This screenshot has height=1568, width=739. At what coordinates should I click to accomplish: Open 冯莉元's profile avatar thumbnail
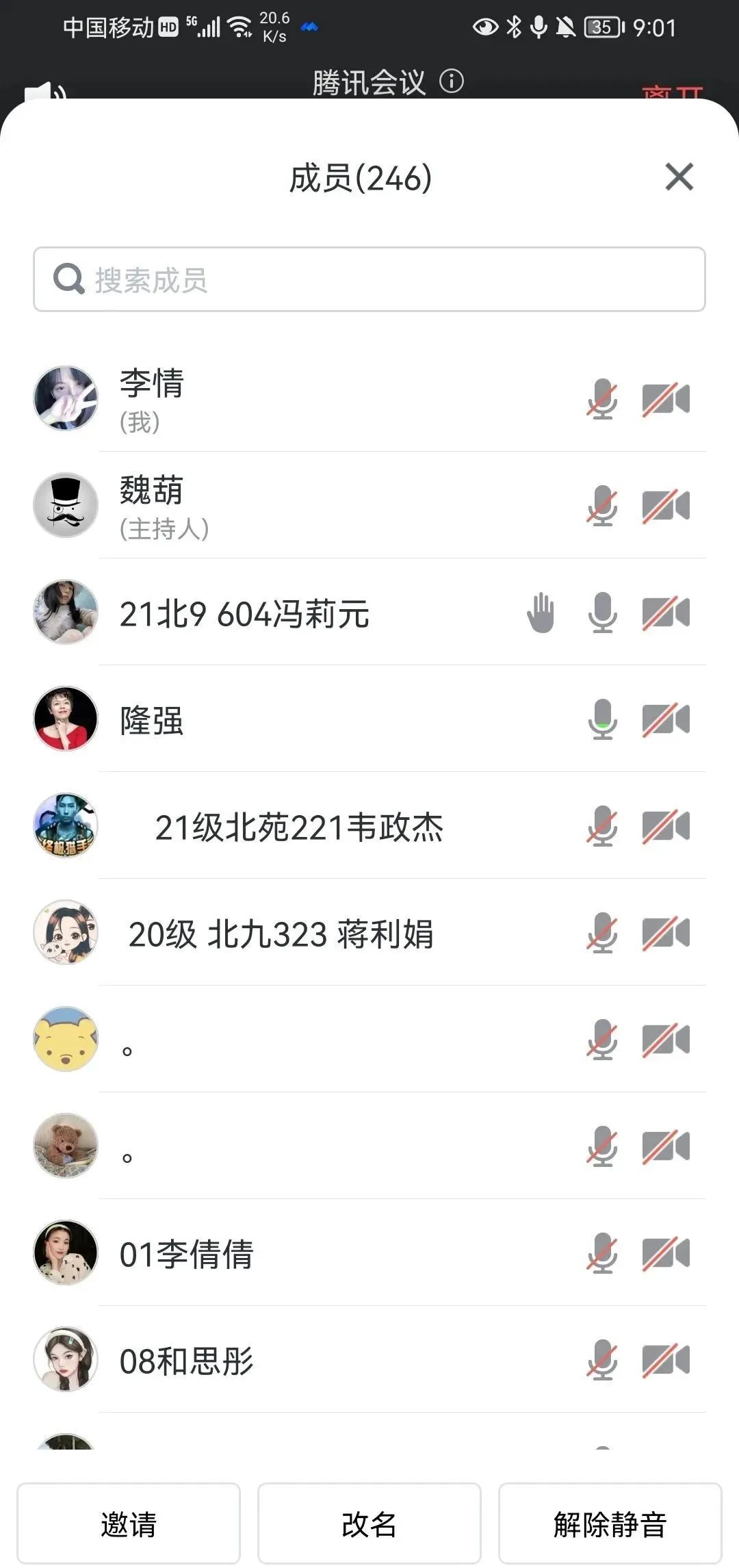(65, 613)
